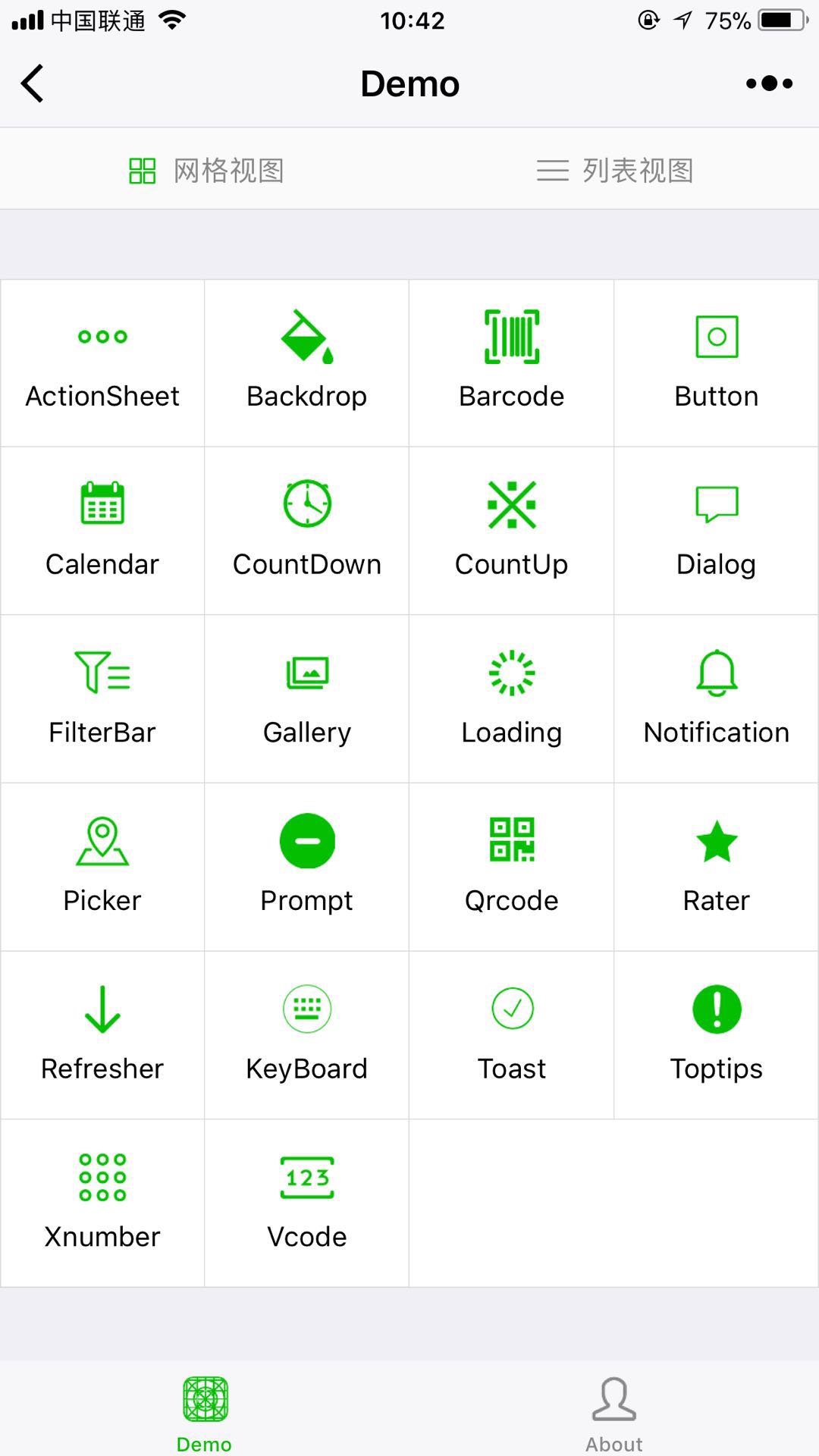819x1456 pixels.
Task: Open the Calendar demo
Action: point(102,531)
